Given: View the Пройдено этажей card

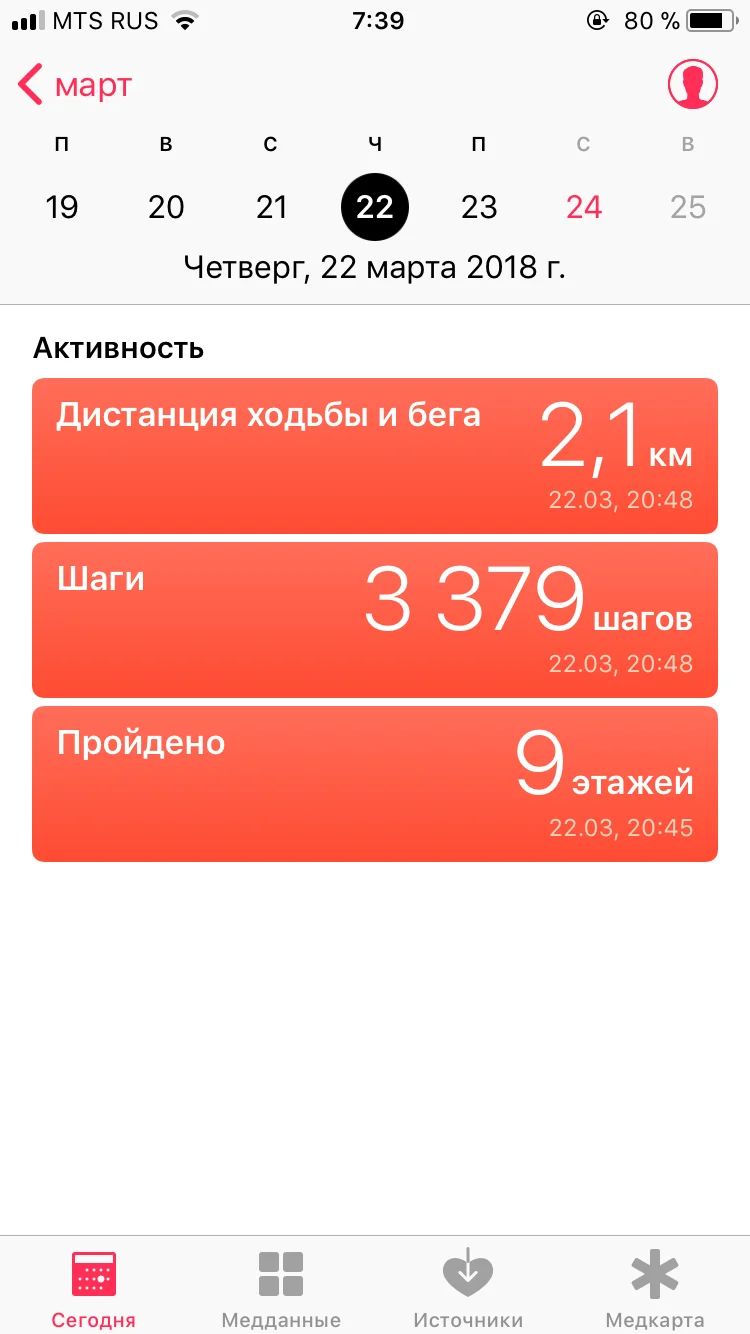Looking at the screenshot, I should coord(375,784).
